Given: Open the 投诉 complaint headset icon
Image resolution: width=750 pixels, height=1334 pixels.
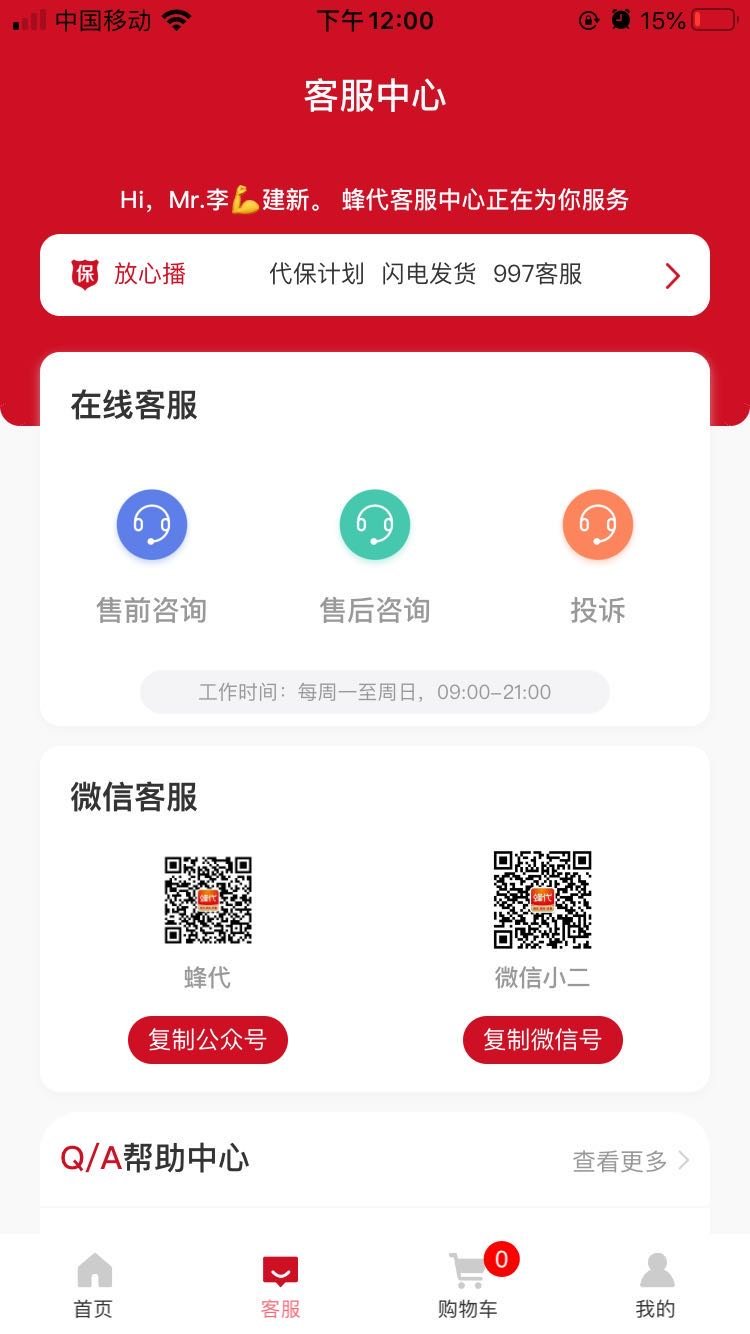Looking at the screenshot, I should [598, 523].
